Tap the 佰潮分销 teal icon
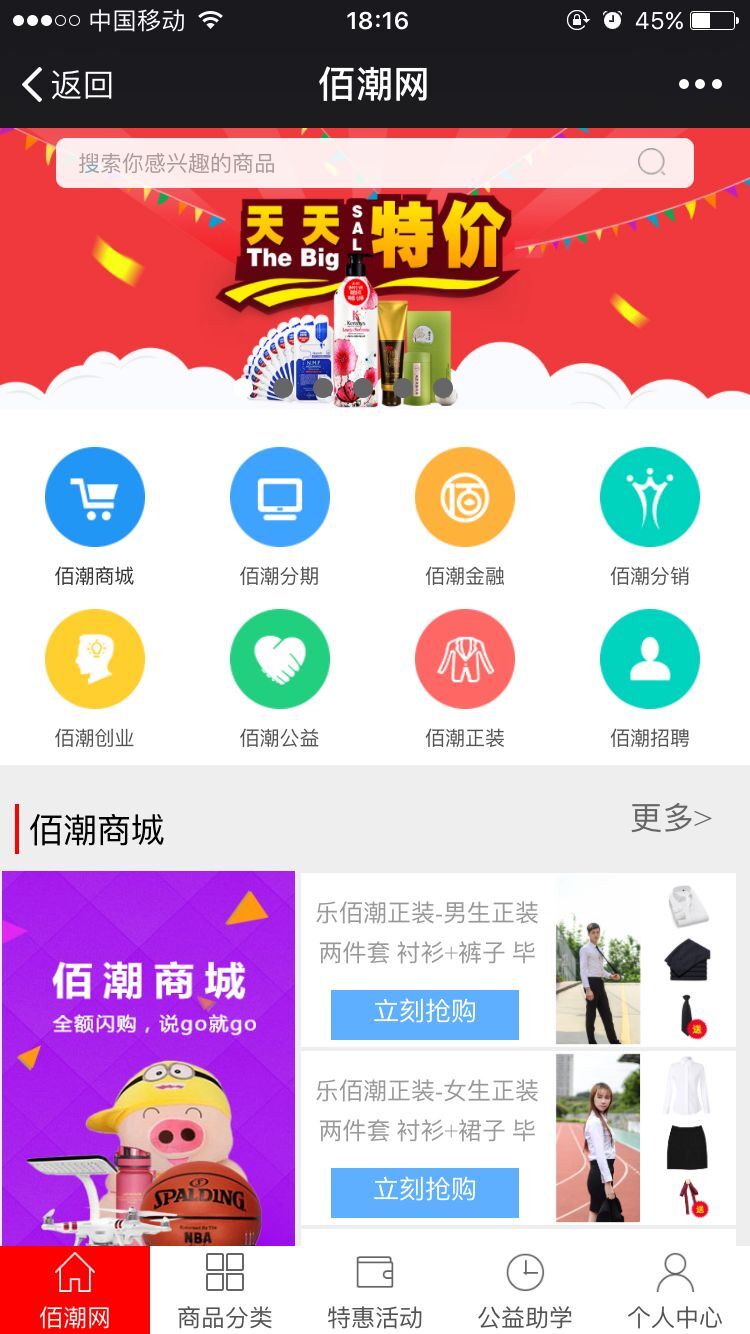Screen dimensions: 750x1334 tap(649, 495)
